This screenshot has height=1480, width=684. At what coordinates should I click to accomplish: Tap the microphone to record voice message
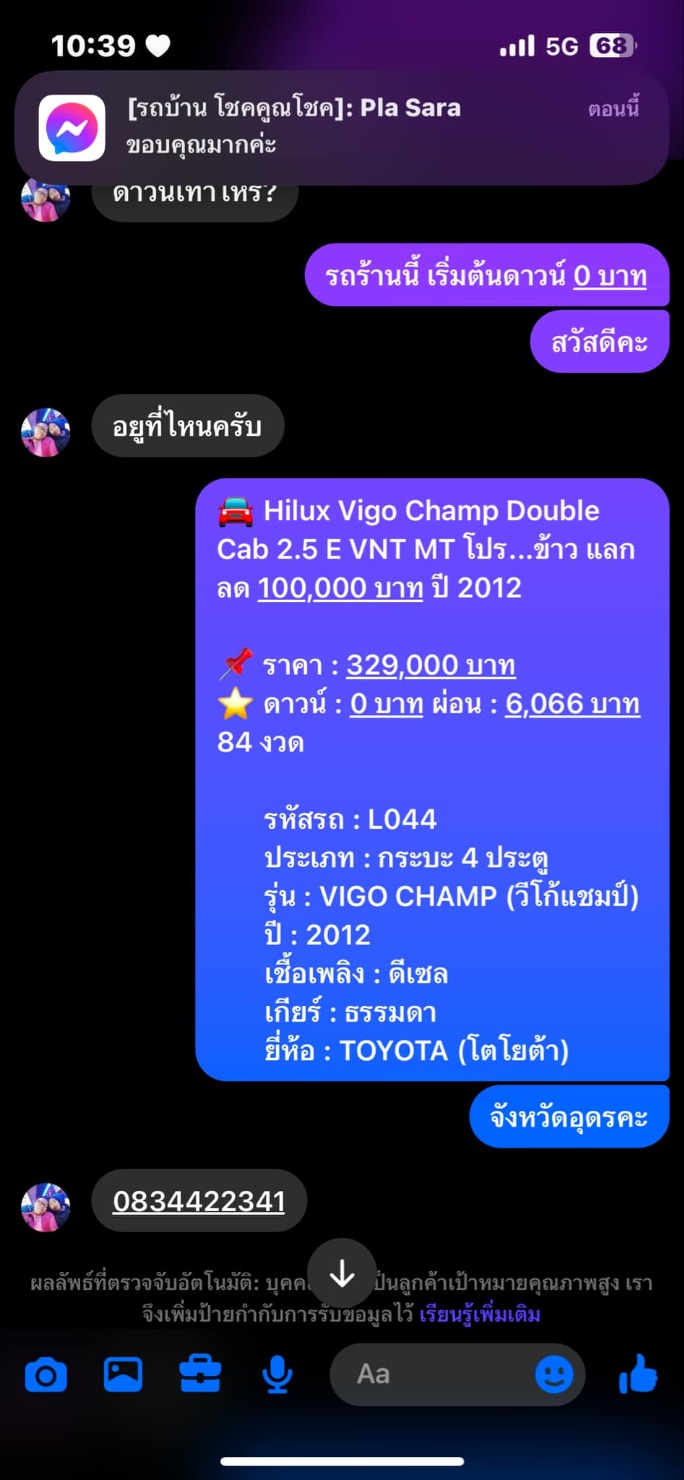tap(277, 1376)
